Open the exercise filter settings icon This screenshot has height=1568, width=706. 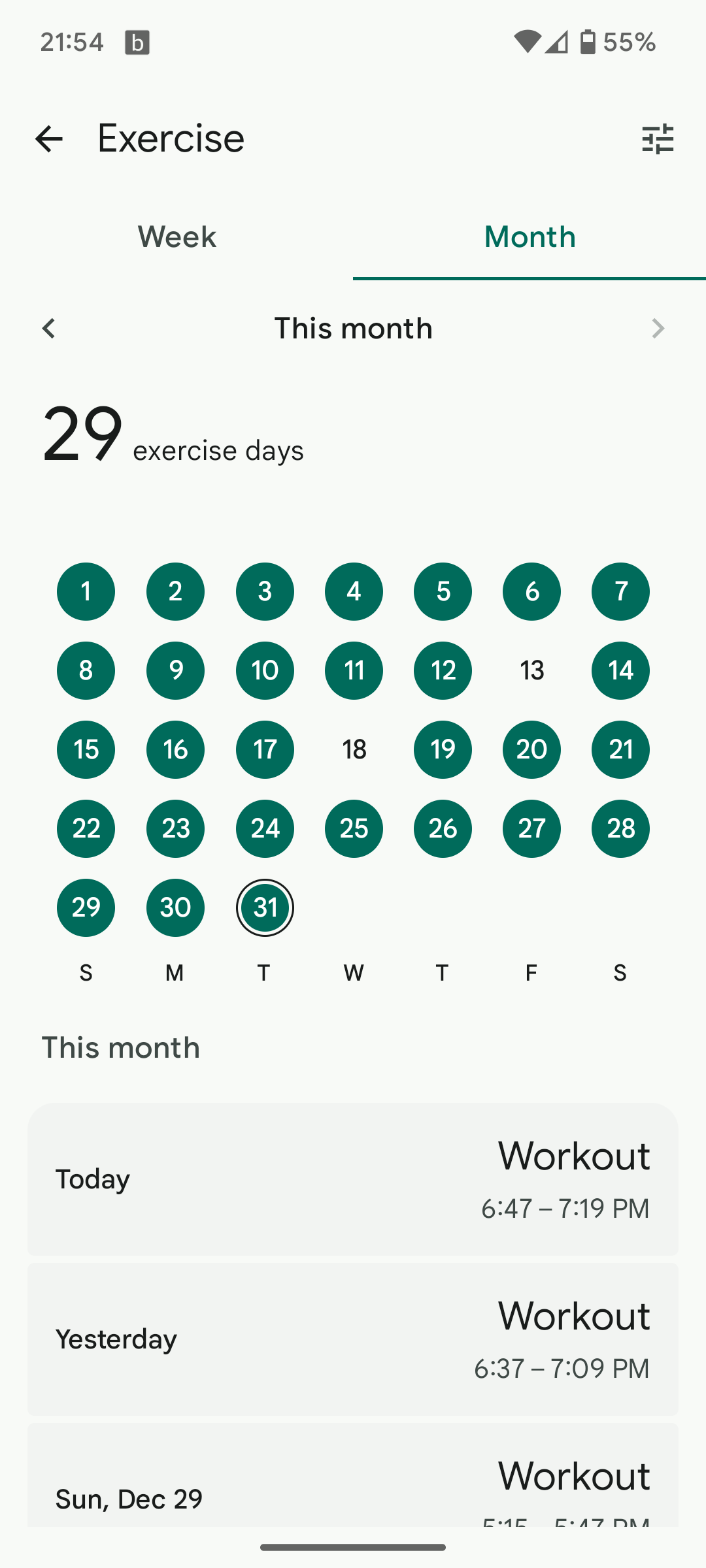(x=658, y=139)
